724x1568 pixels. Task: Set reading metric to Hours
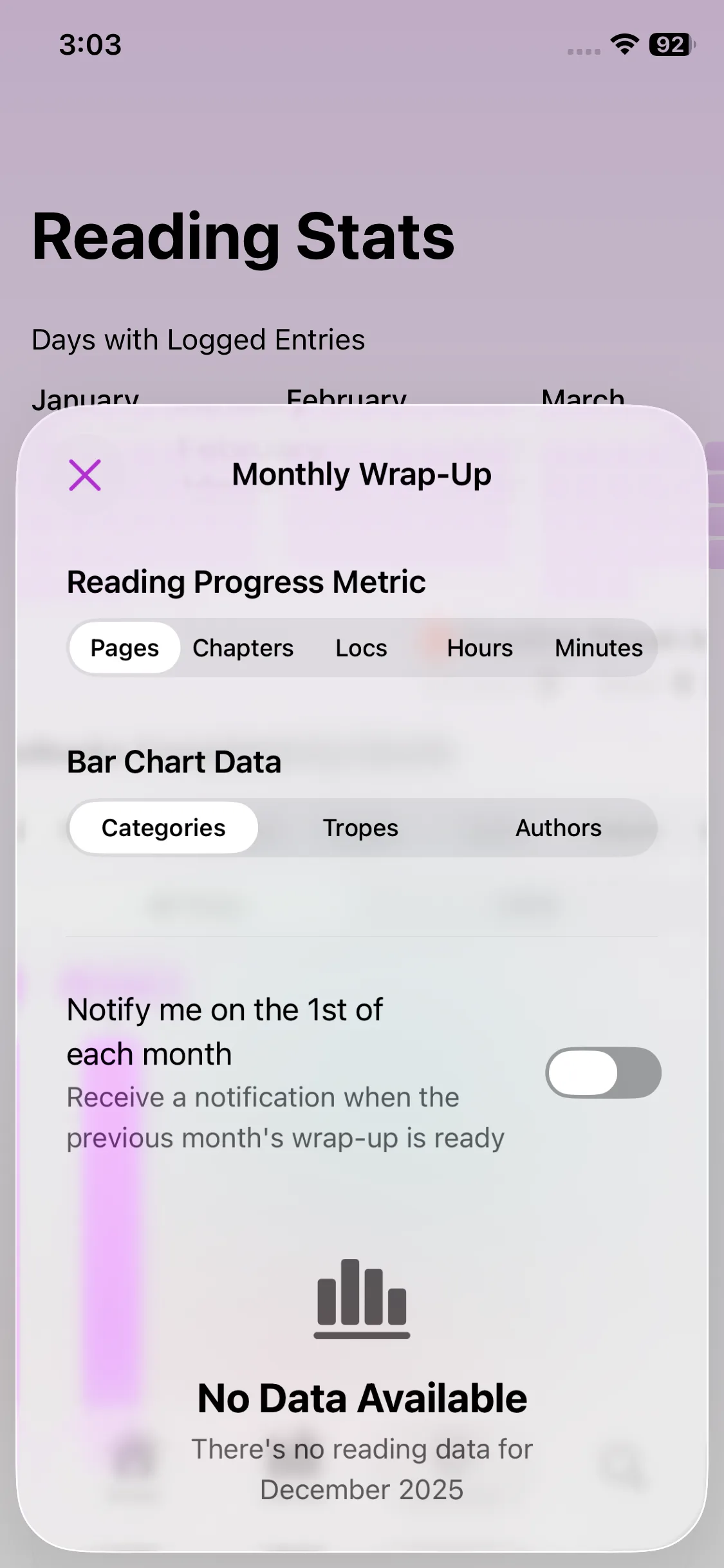click(479, 648)
